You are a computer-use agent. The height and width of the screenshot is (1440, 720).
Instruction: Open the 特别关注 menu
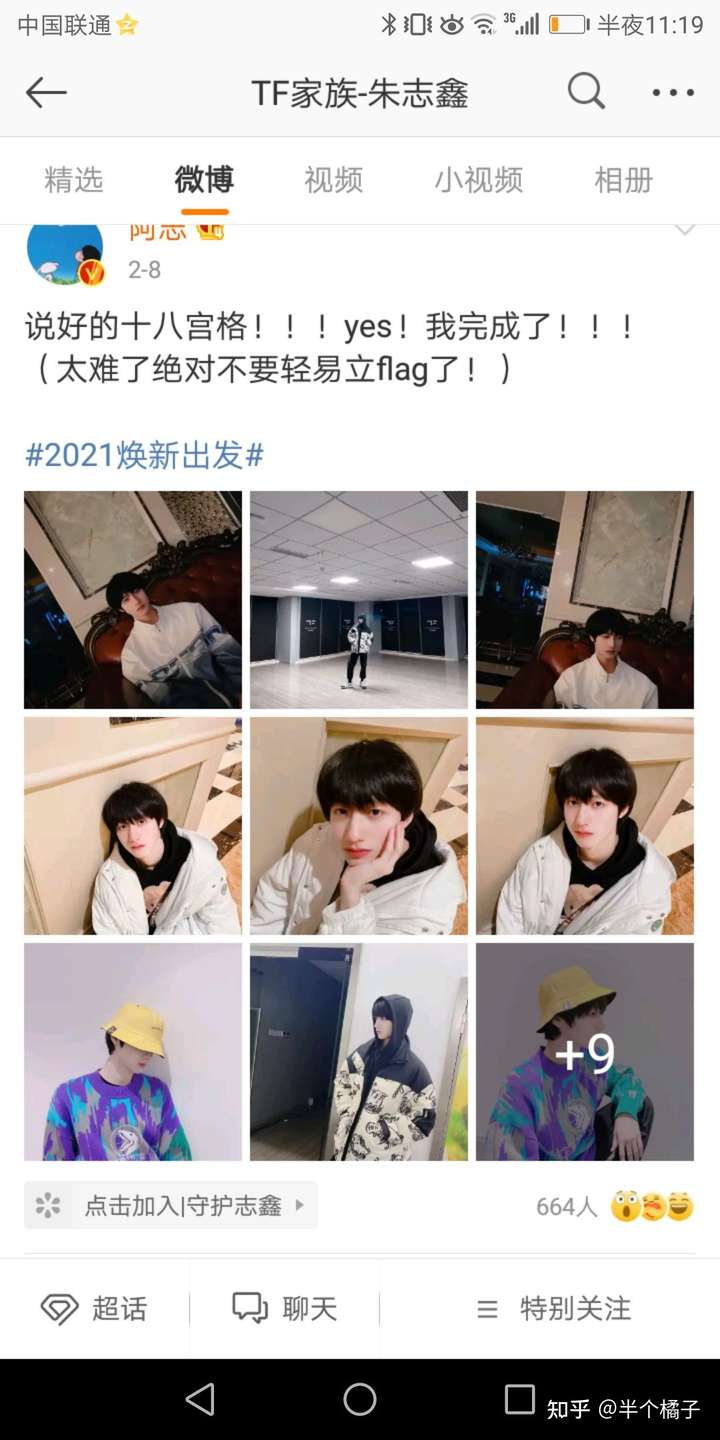(554, 1308)
